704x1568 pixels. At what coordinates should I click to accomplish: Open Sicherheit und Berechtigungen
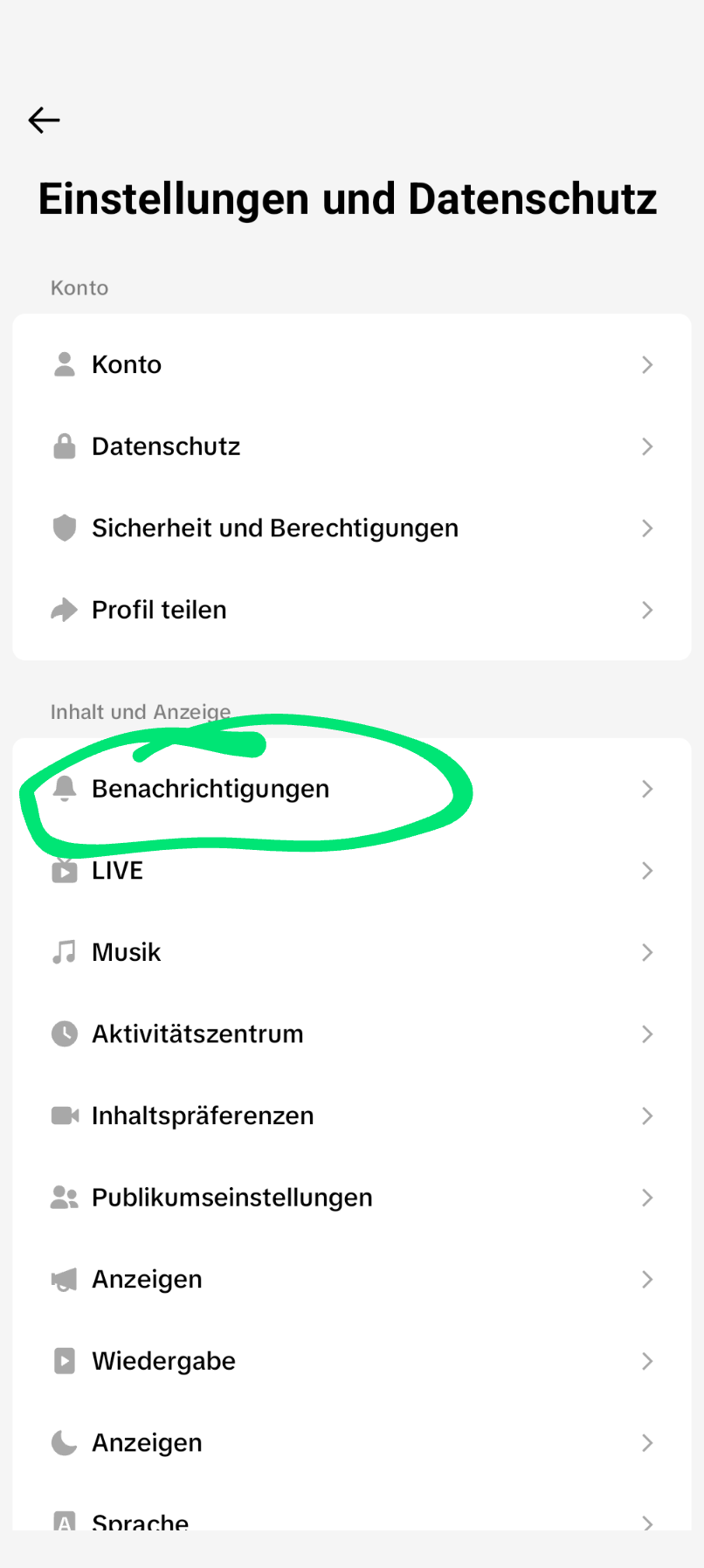(x=351, y=528)
